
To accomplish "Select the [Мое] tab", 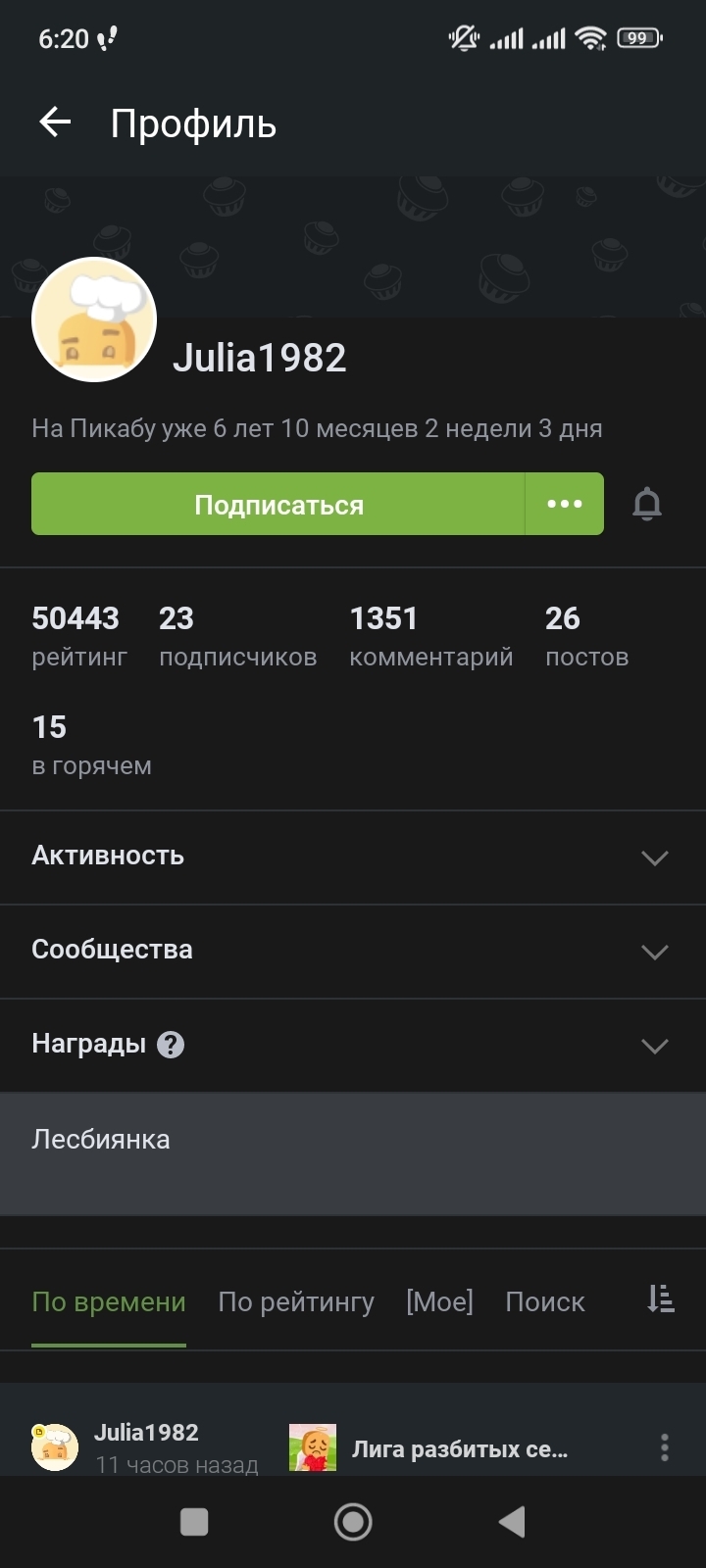I will coord(439,1301).
